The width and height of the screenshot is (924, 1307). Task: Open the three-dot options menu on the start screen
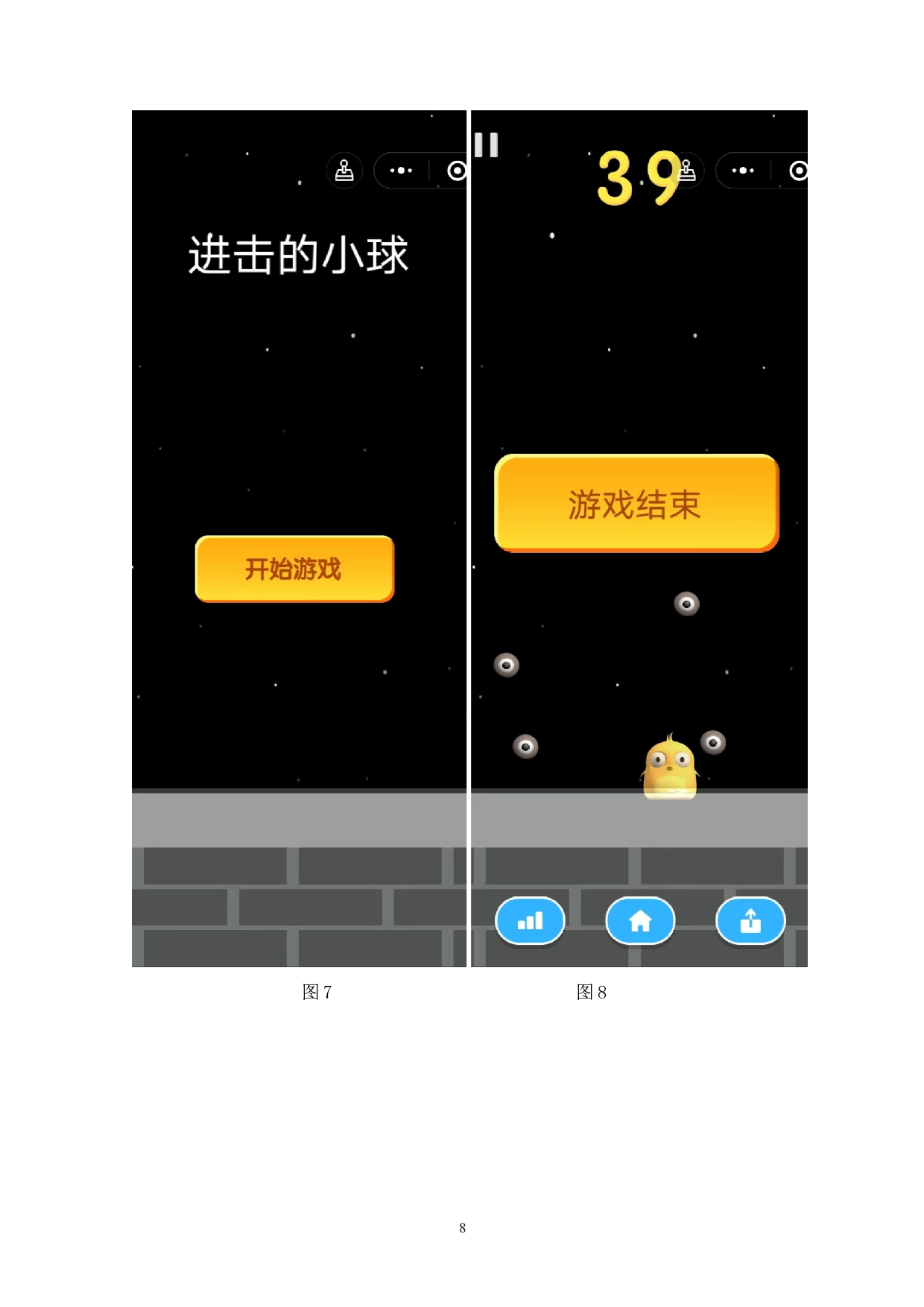401,171
